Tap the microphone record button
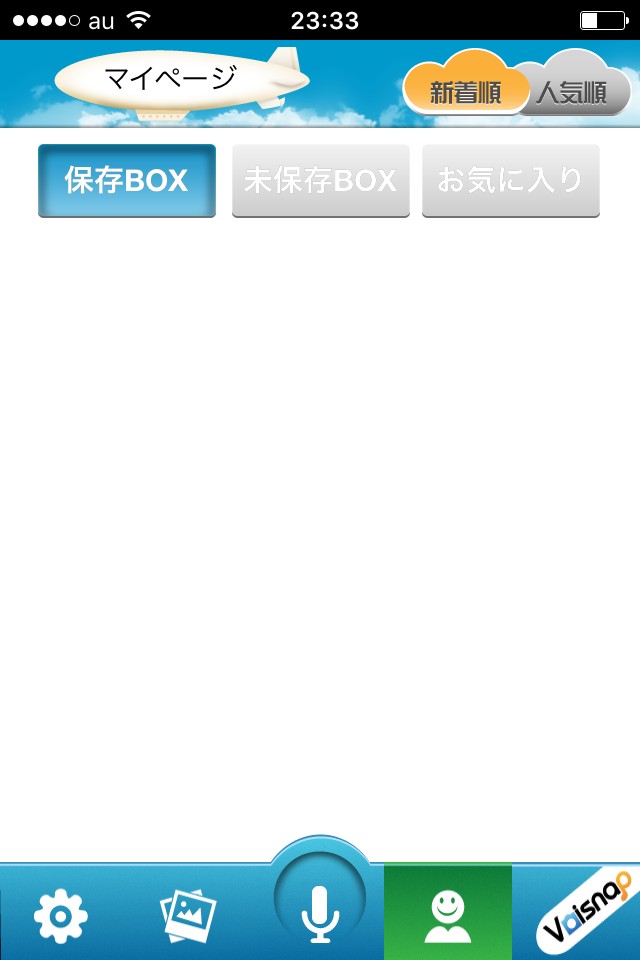This screenshot has width=640, height=960. pos(320,903)
